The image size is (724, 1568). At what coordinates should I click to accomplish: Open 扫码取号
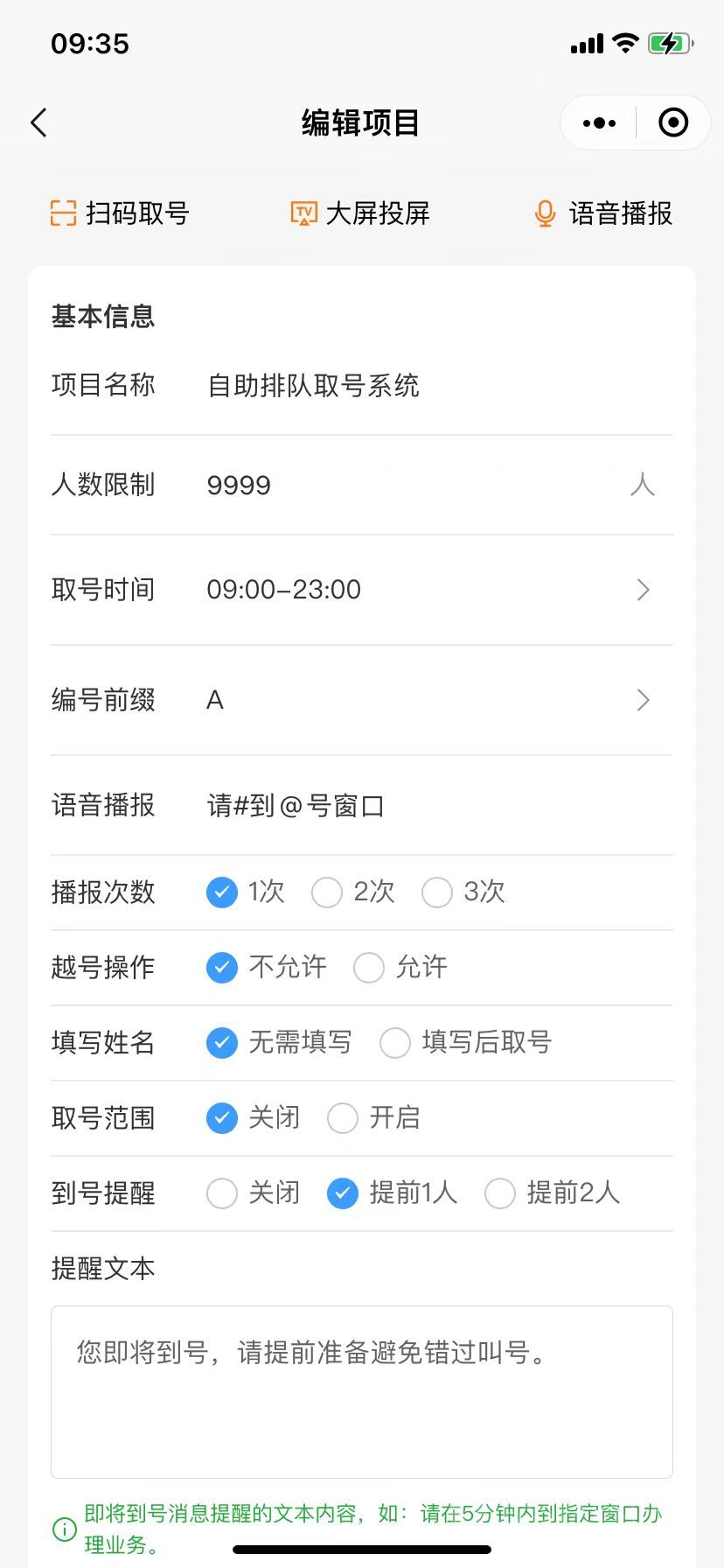(x=120, y=213)
